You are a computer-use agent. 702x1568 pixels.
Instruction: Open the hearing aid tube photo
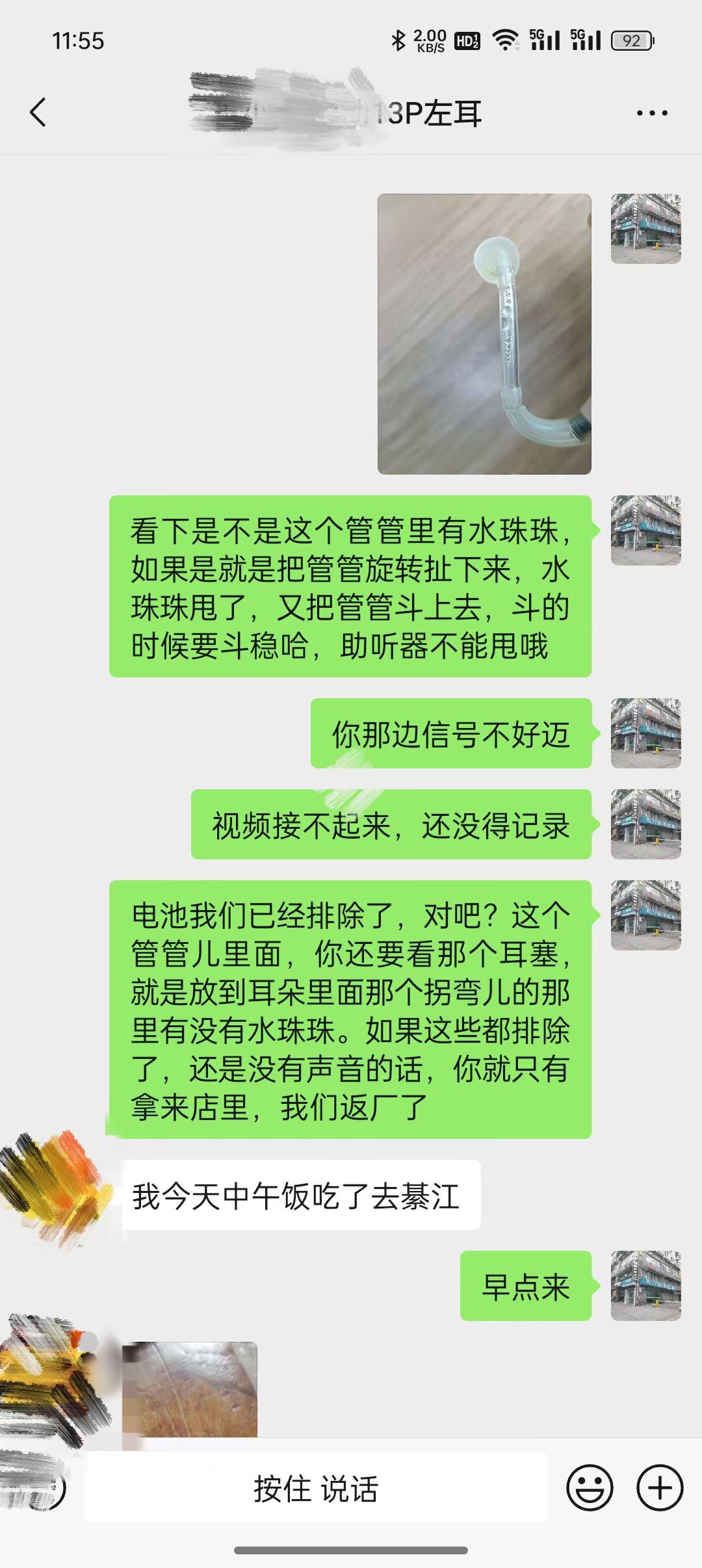click(x=484, y=333)
